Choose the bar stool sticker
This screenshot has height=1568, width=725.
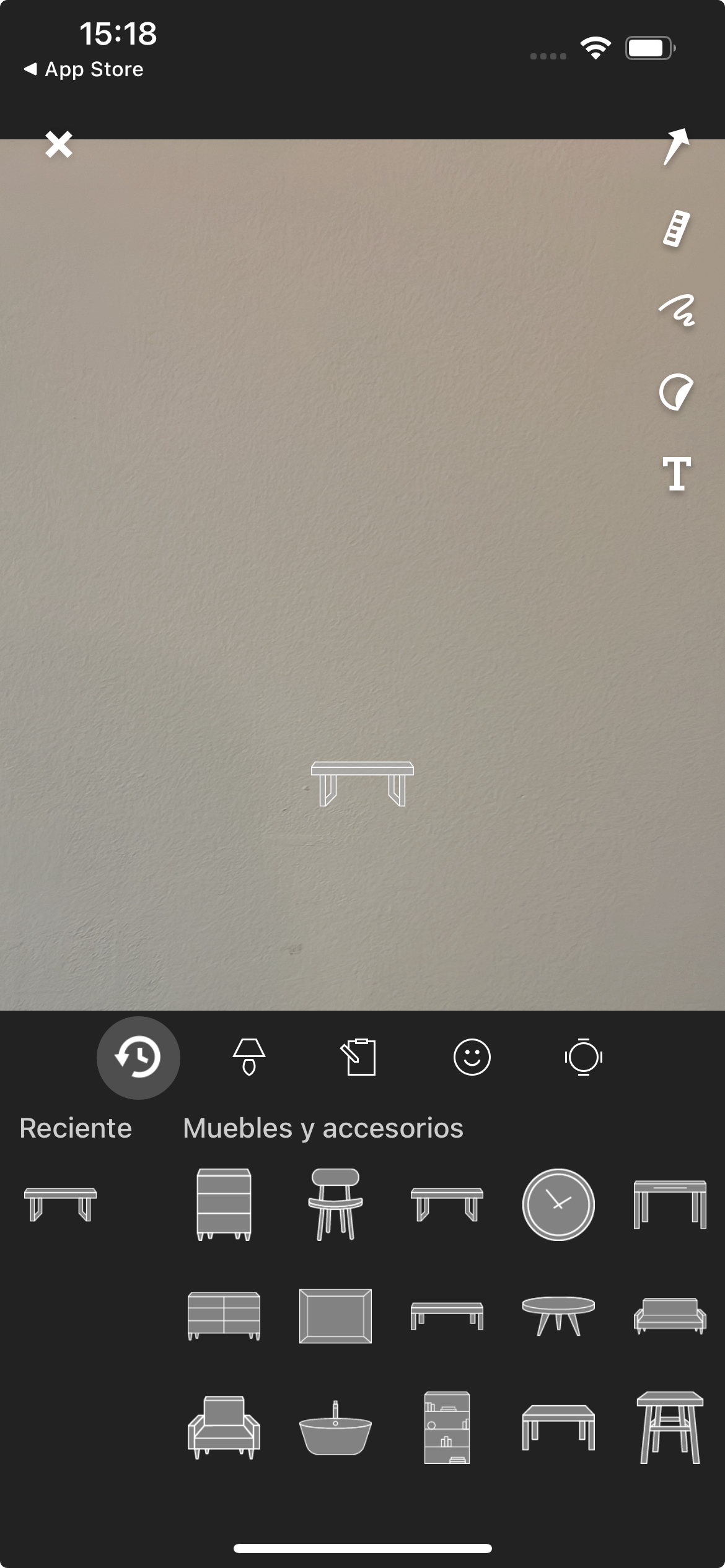click(x=670, y=1427)
